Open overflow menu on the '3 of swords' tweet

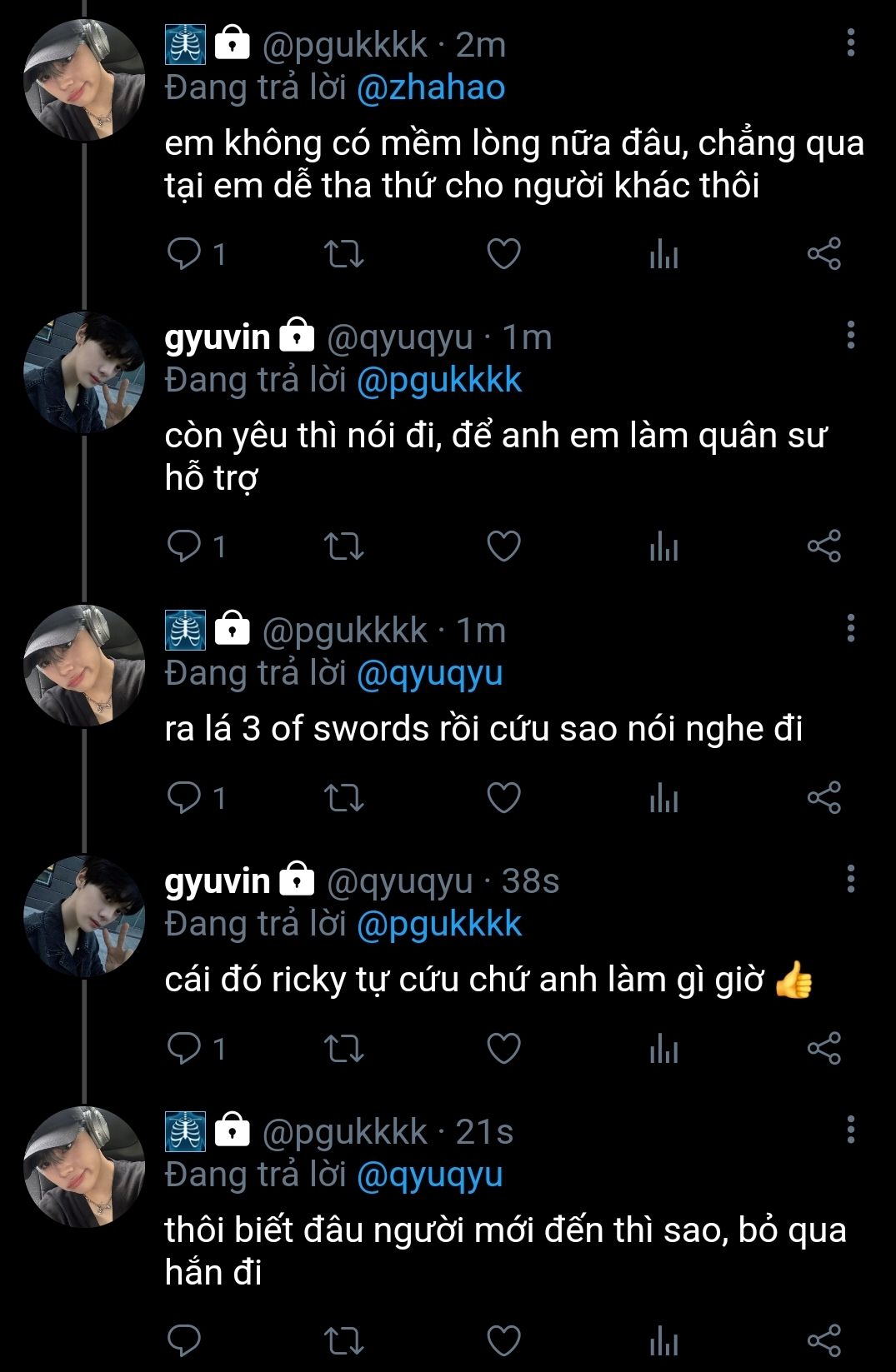click(x=850, y=628)
